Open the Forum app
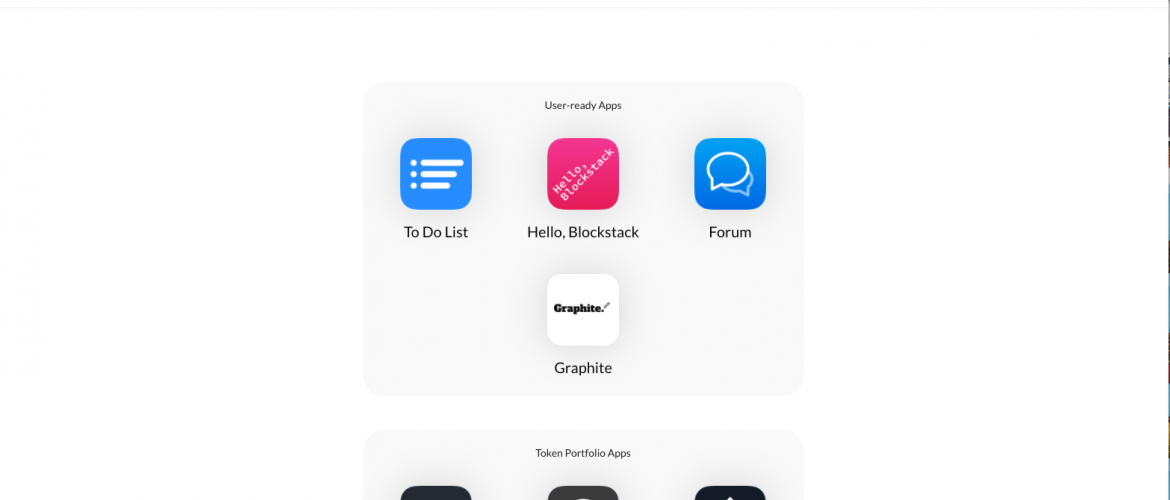Image resolution: width=1170 pixels, height=500 pixels. (730, 174)
